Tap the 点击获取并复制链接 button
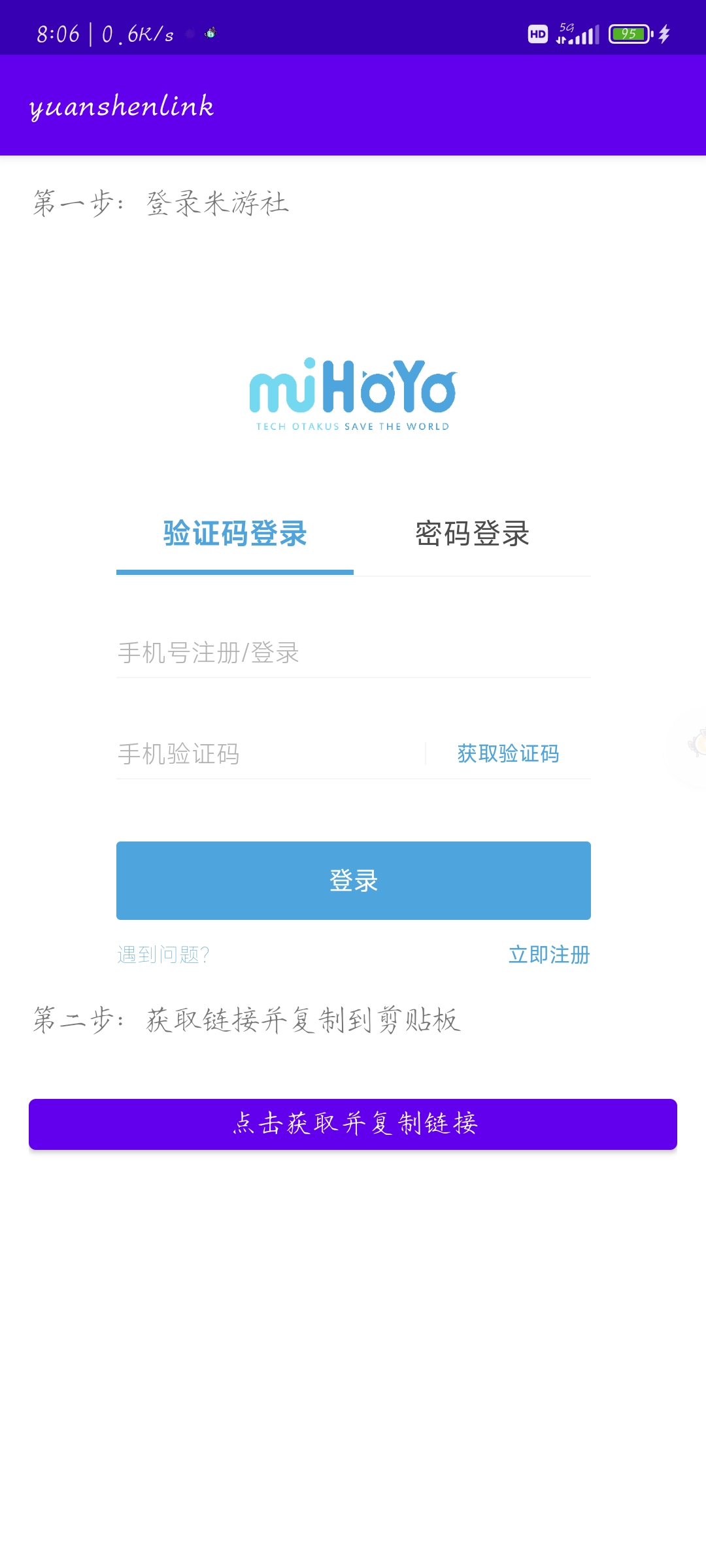Viewport: 706px width, 1568px height. click(x=353, y=1124)
